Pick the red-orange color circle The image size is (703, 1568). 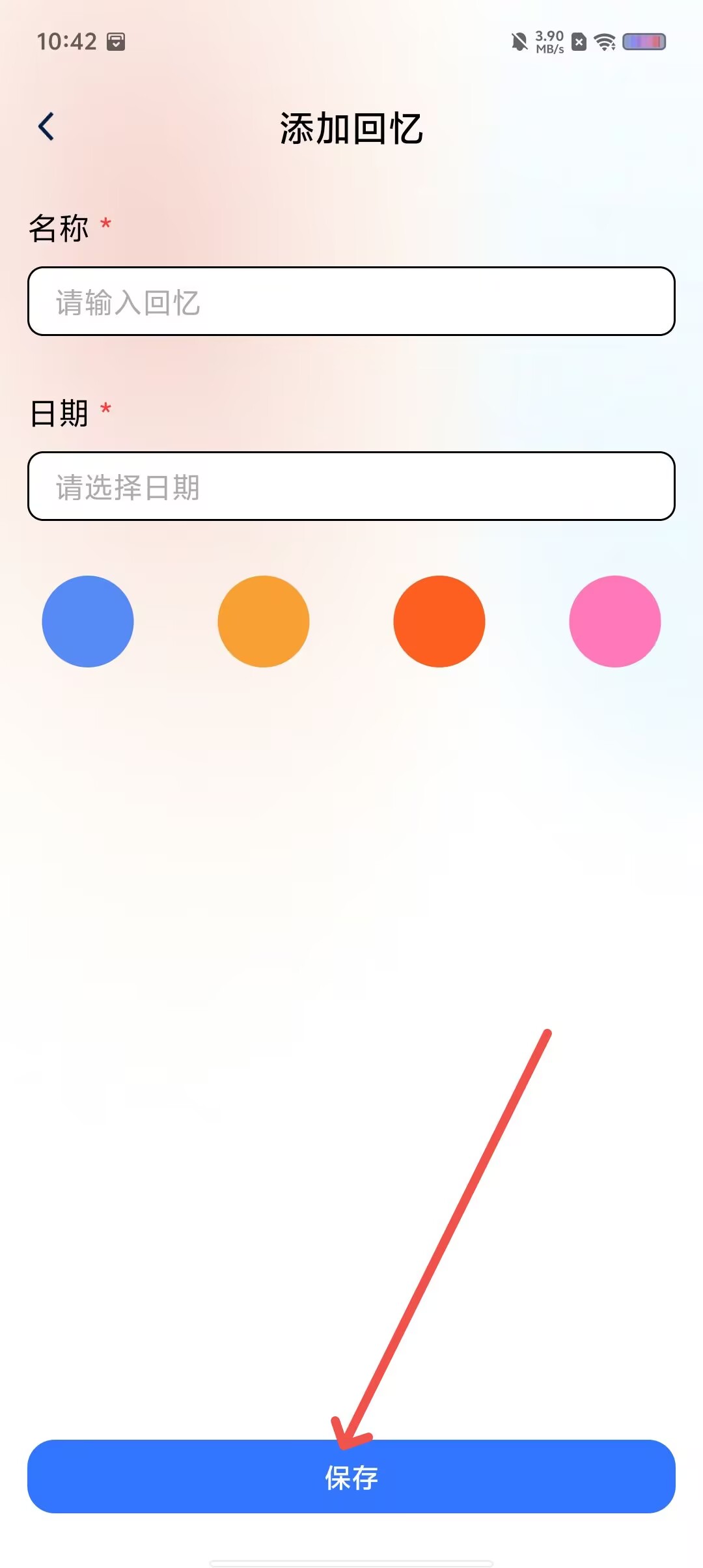point(439,621)
